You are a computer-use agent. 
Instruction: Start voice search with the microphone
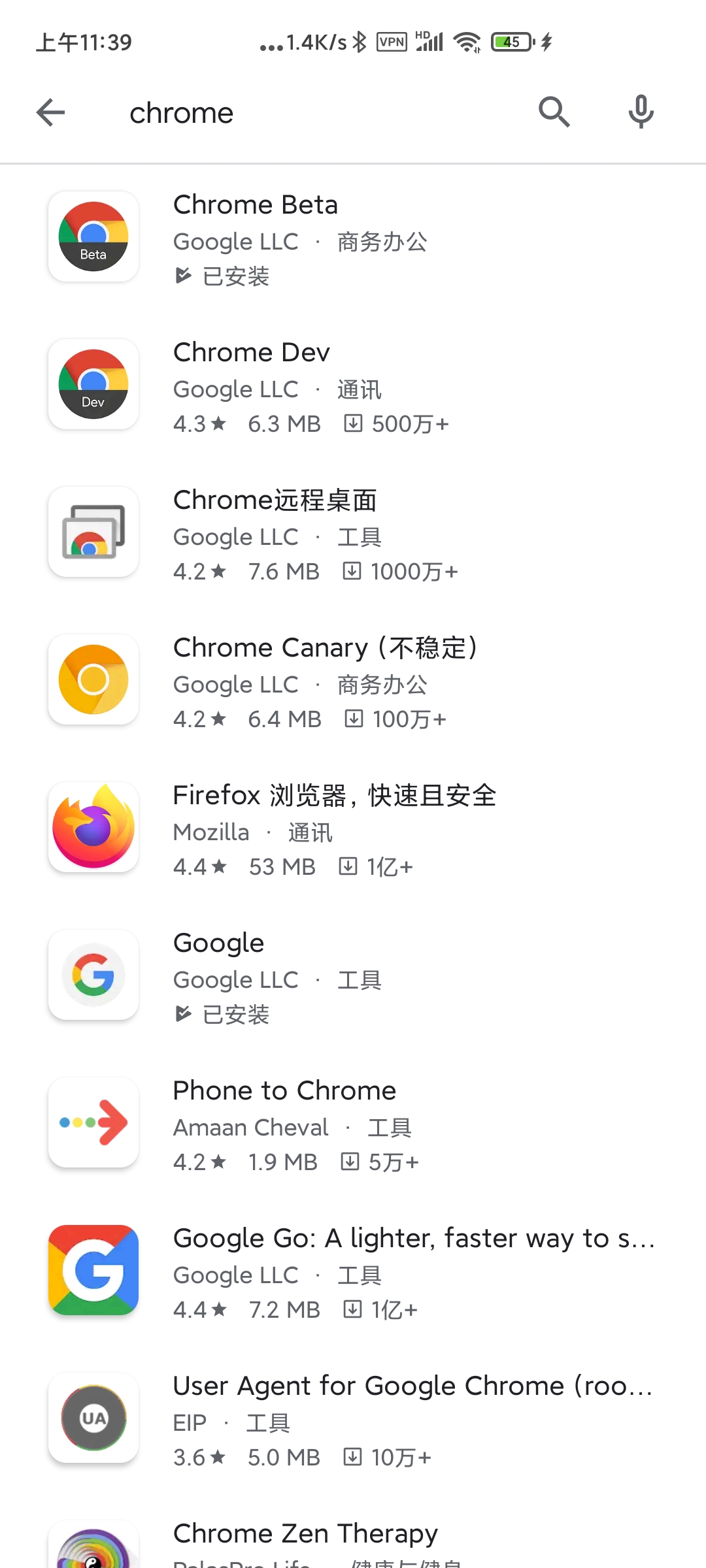coord(641,112)
